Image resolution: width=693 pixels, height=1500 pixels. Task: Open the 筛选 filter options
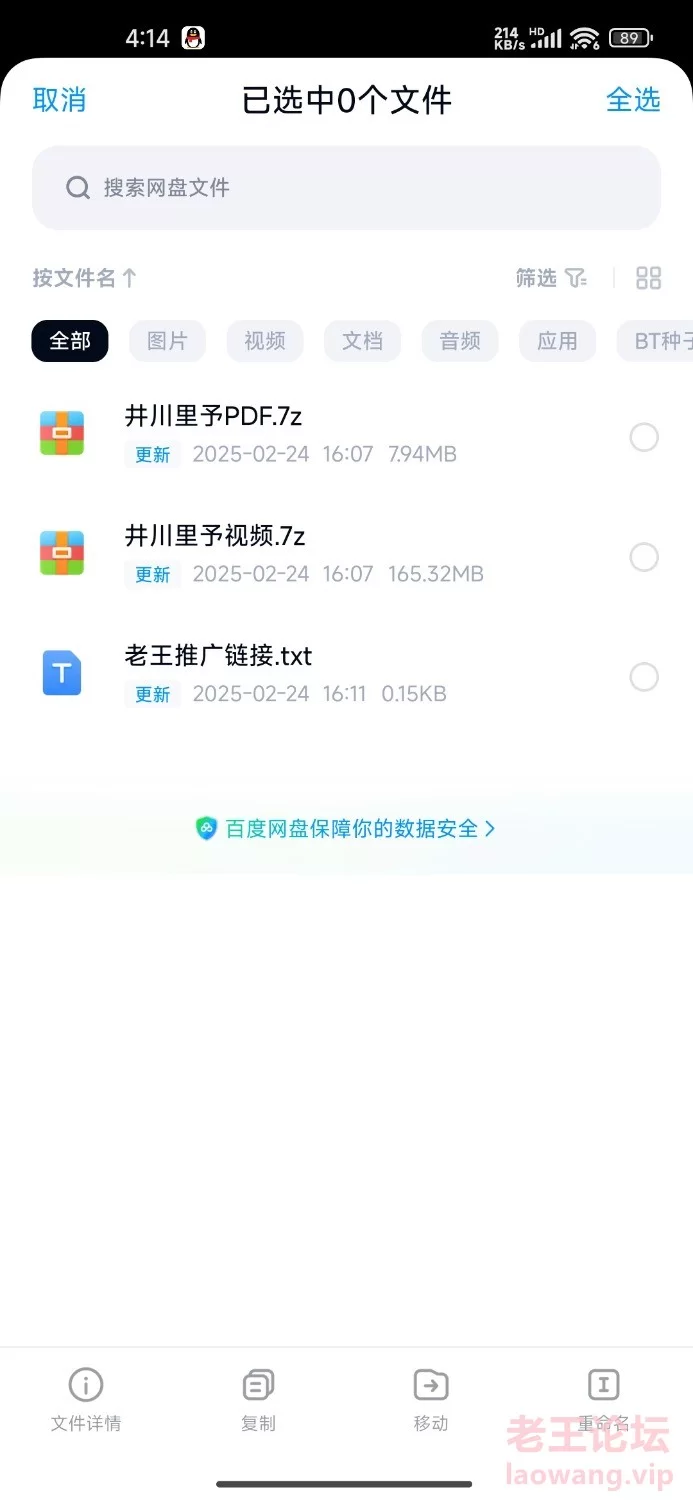[x=551, y=278]
